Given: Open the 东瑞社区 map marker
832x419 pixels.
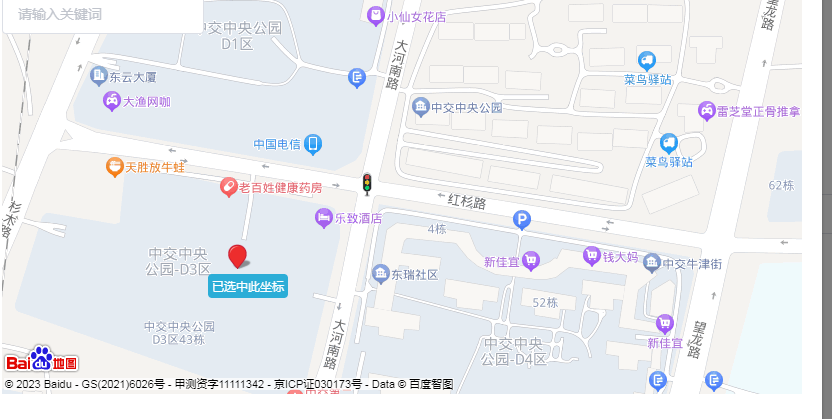Looking at the screenshot, I should 380,273.
